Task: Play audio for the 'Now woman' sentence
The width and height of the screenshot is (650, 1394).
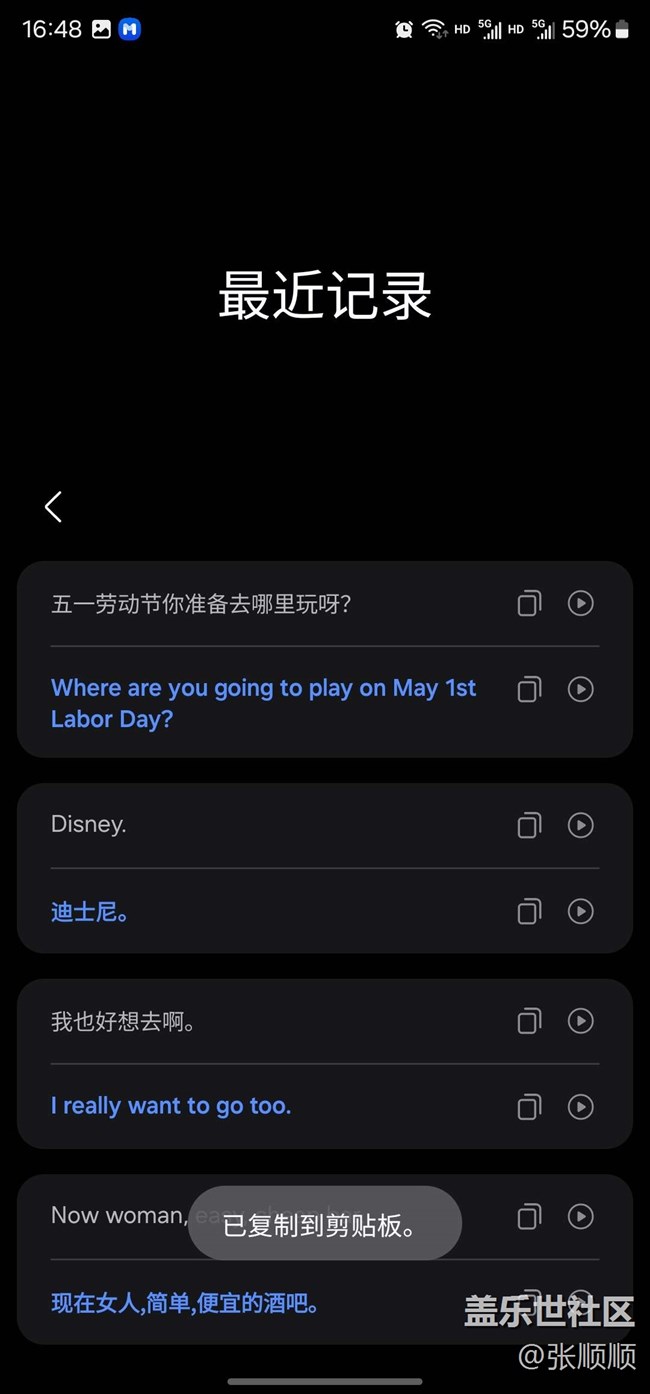Action: point(581,1217)
